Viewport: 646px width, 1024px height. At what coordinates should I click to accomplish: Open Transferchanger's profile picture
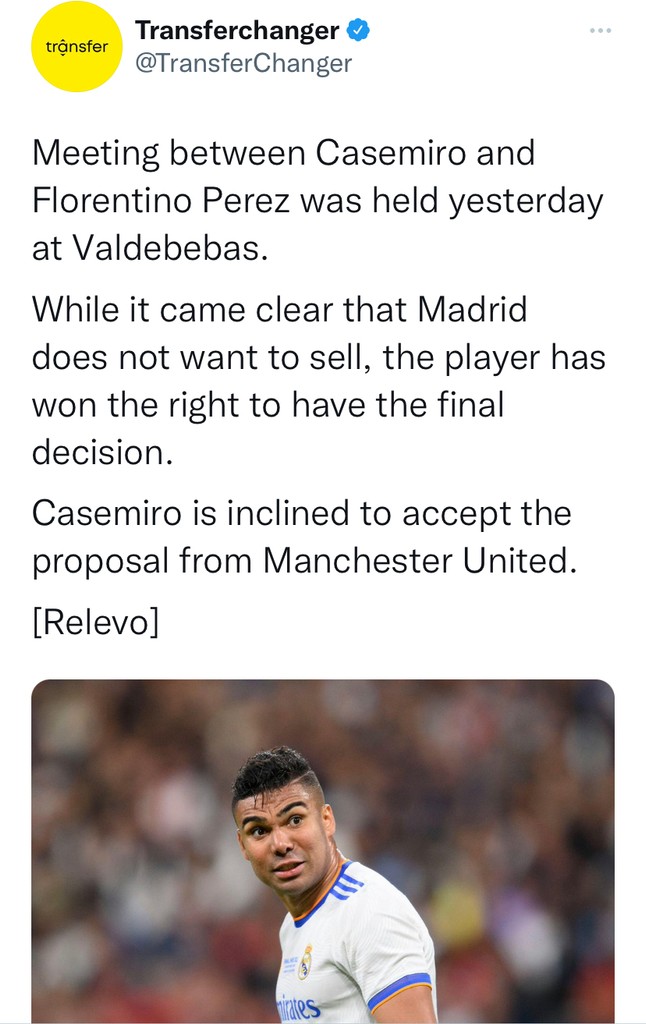pyautogui.click(x=76, y=47)
